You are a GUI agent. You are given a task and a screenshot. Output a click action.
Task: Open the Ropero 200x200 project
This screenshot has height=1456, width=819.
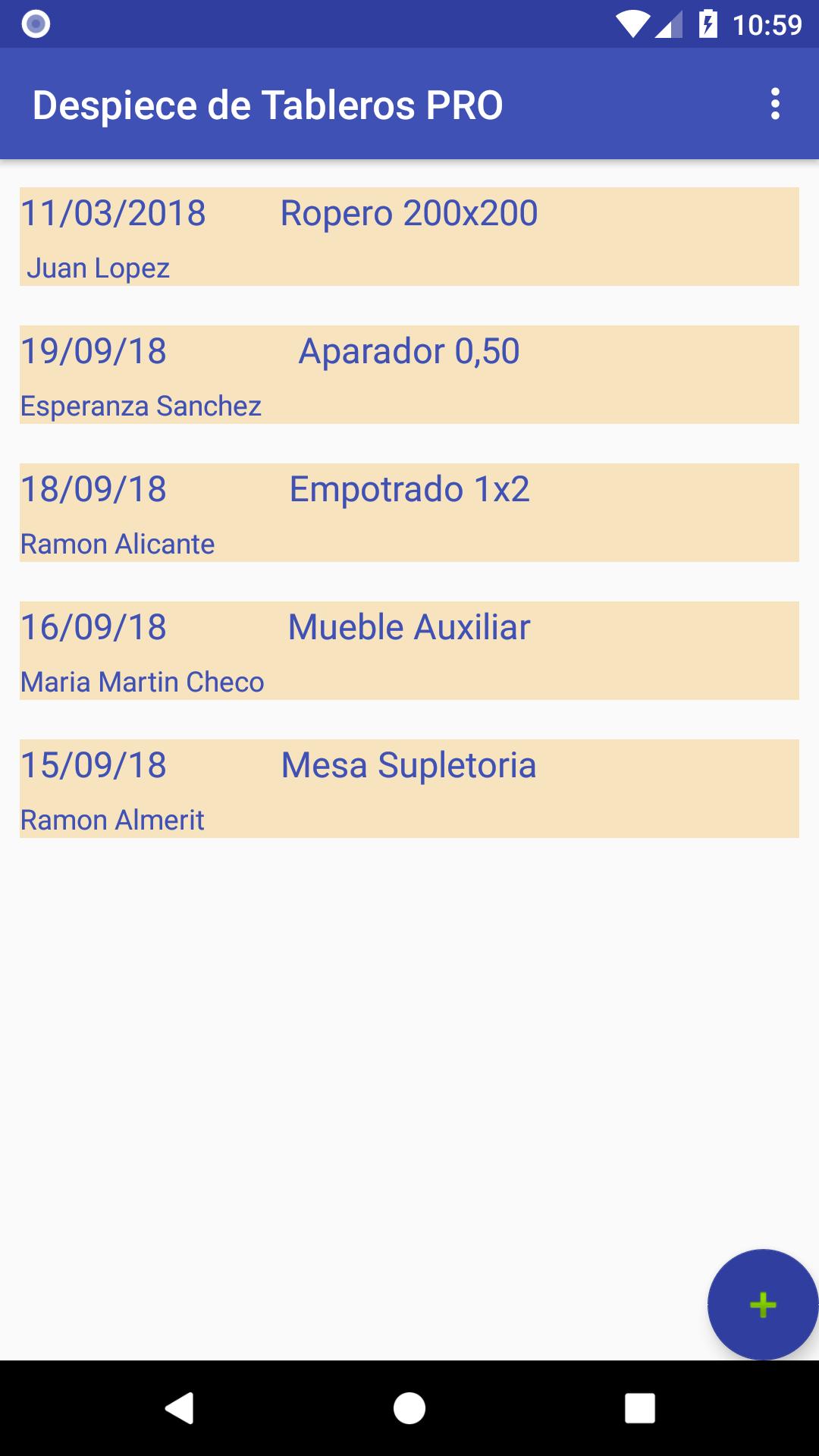pos(409,237)
